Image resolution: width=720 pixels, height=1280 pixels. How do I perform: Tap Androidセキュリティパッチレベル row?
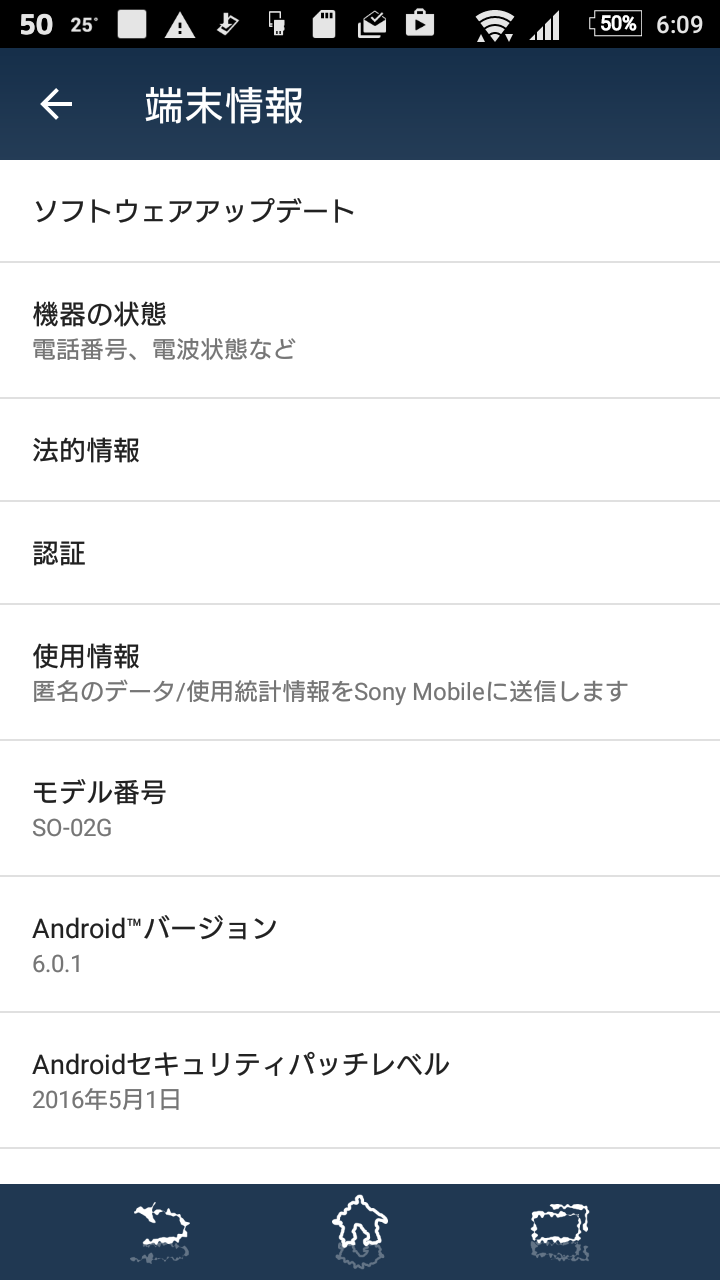pyautogui.click(x=360, y=1081)
